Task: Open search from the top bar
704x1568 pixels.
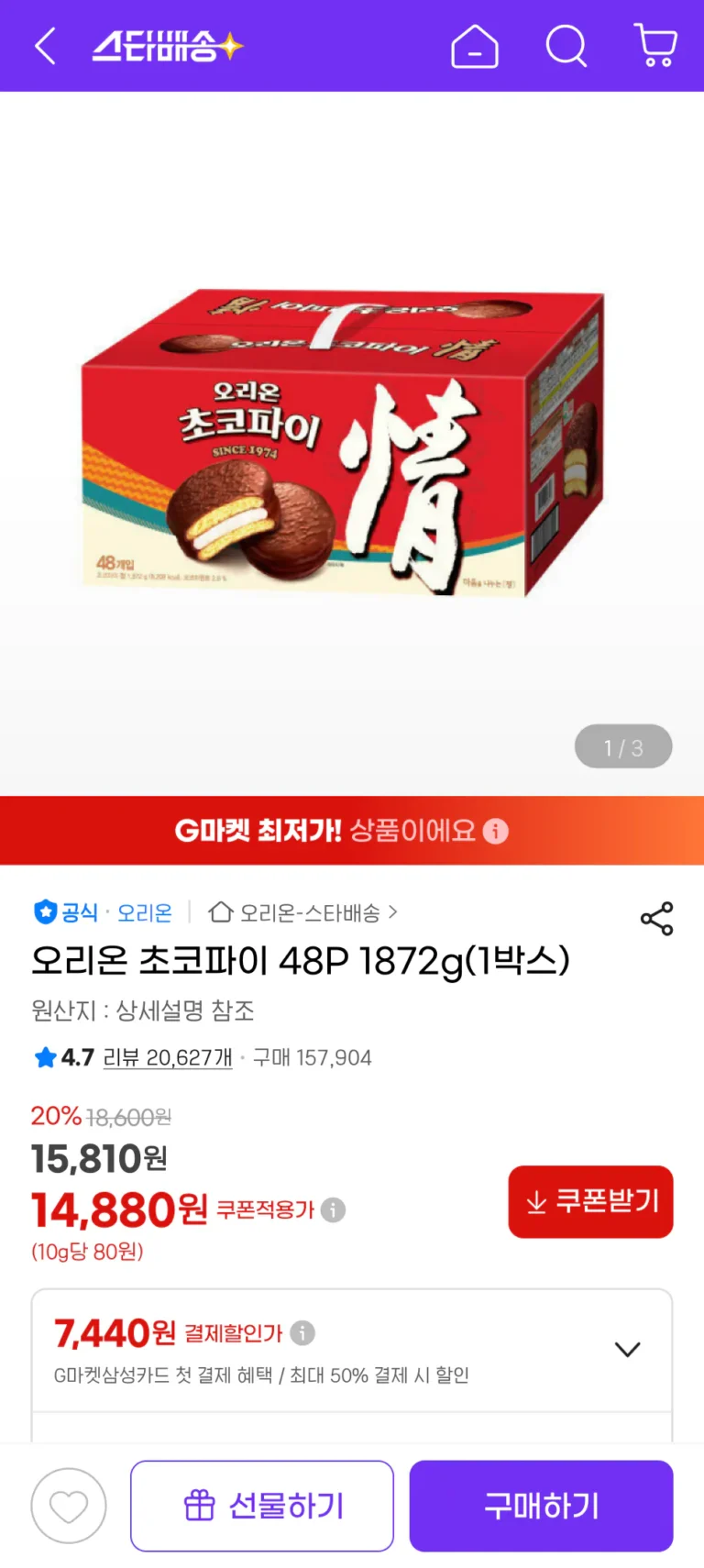Action: pyautogui.click(x=566, y=46)
